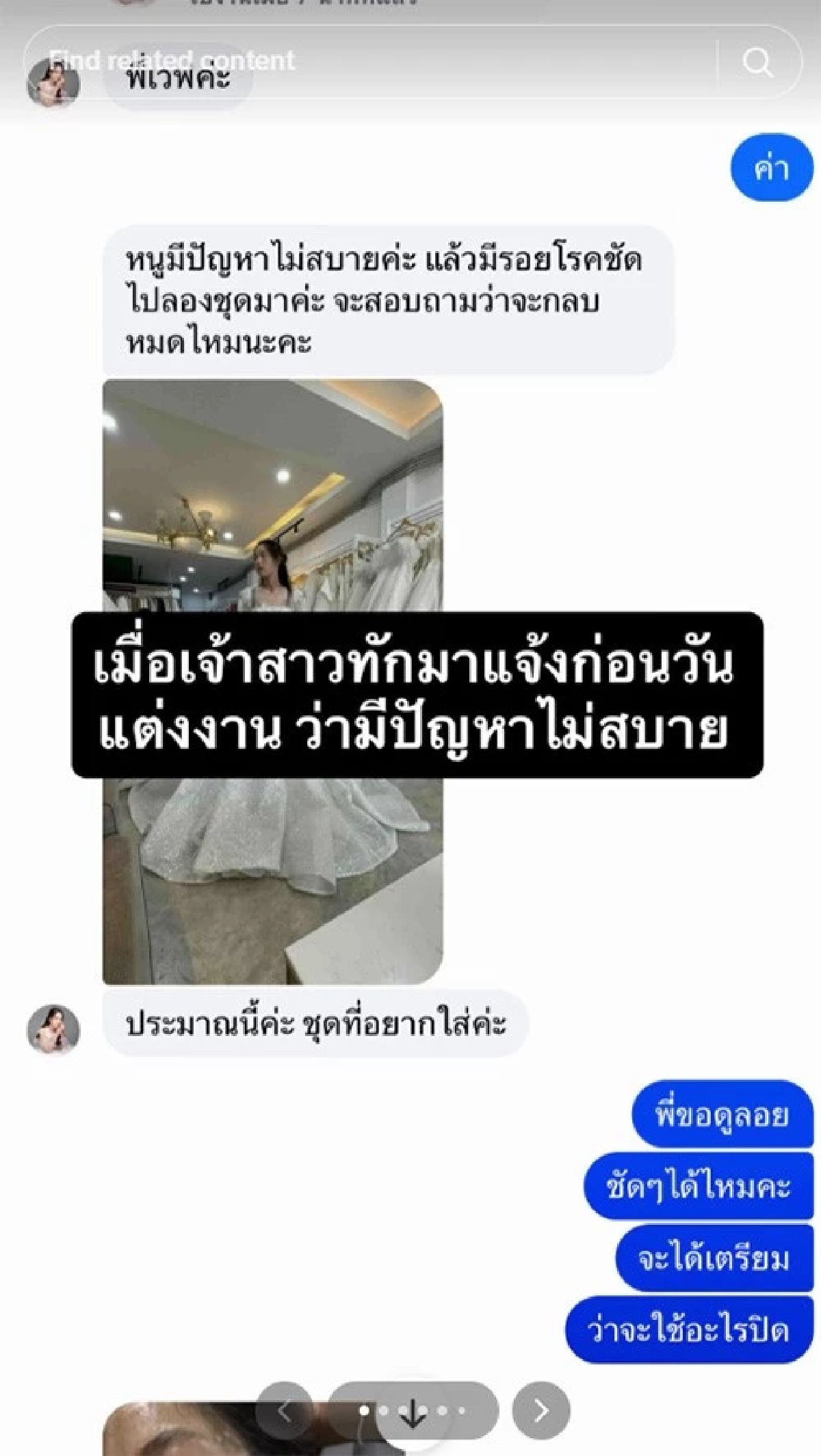Screen dimensions: 821x1456
Task: Tap the down arrow button
Action: [x=413, y=1414]
